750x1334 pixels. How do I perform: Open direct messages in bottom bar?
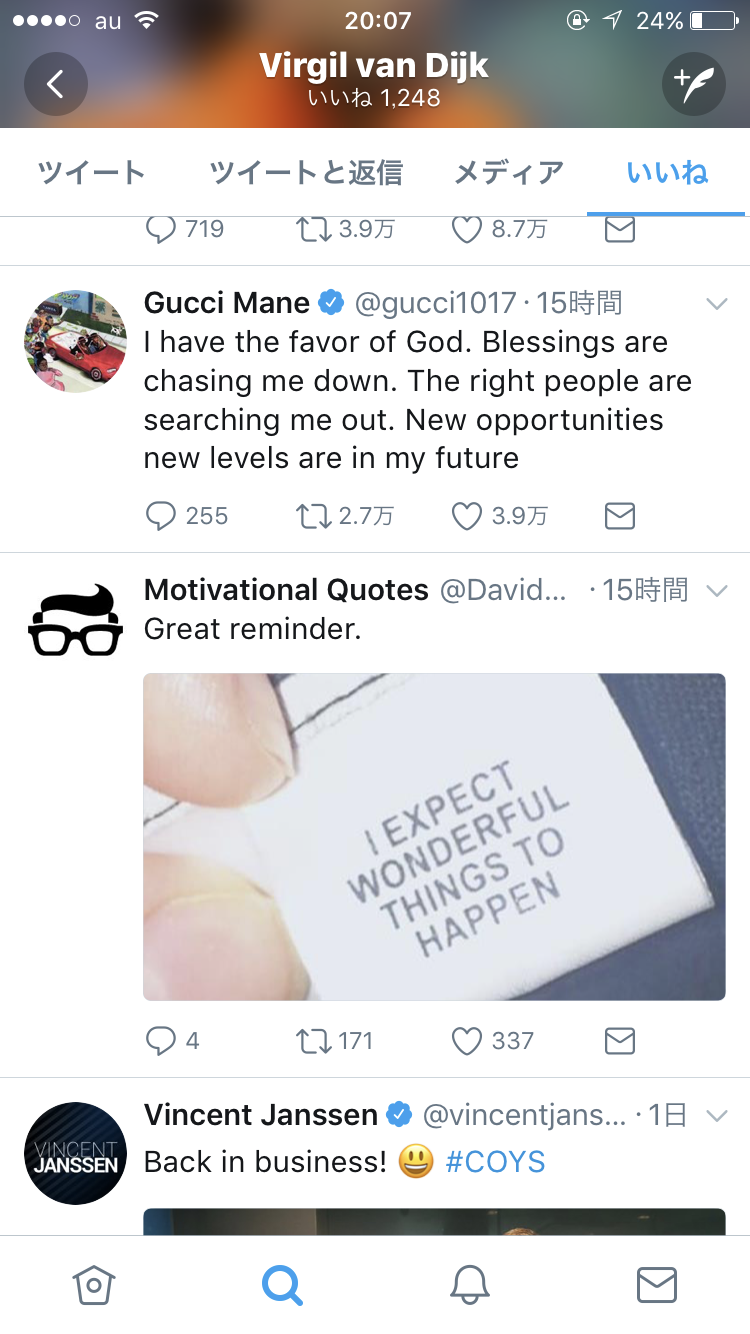pyautogui.click(x=656, y=1285)
